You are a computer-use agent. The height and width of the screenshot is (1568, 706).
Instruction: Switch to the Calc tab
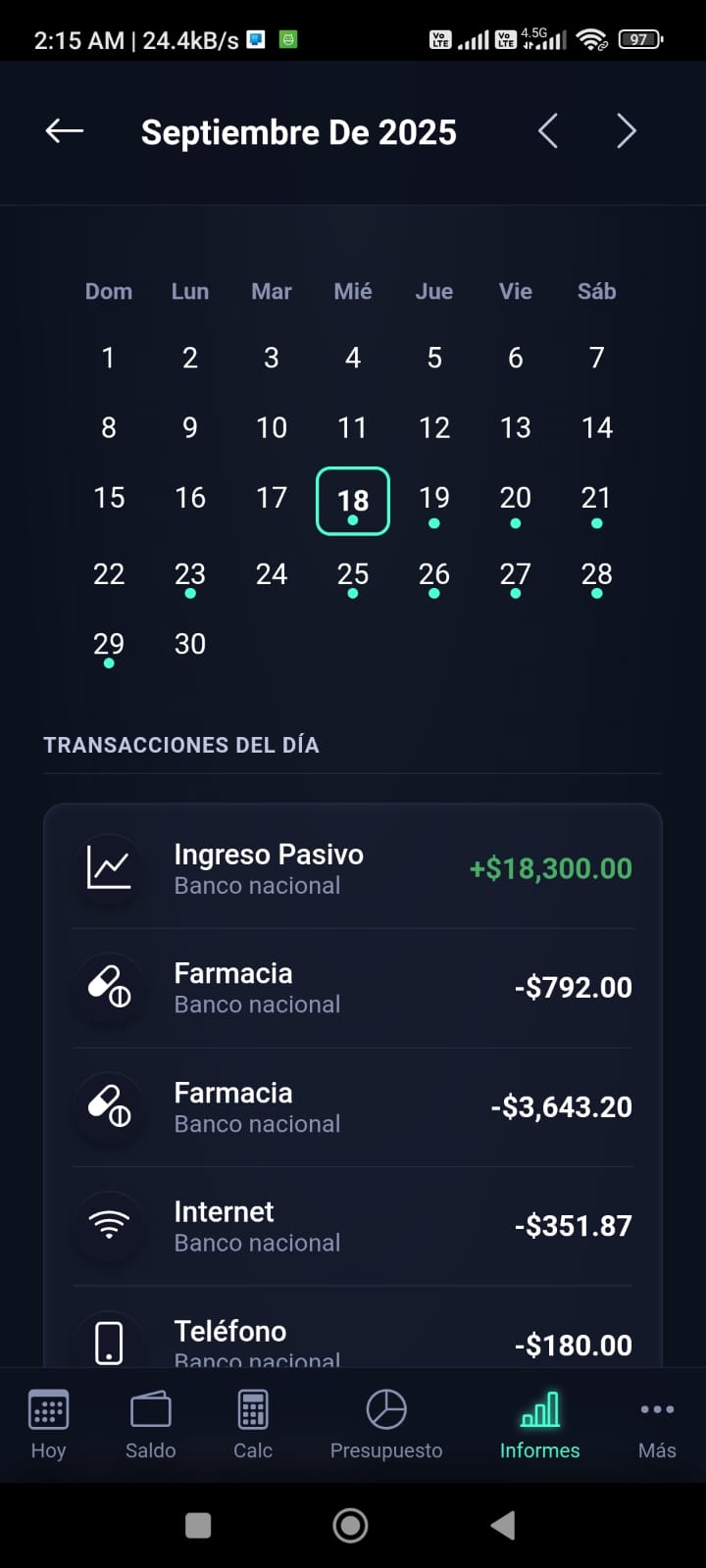[x=253, y=1424]
